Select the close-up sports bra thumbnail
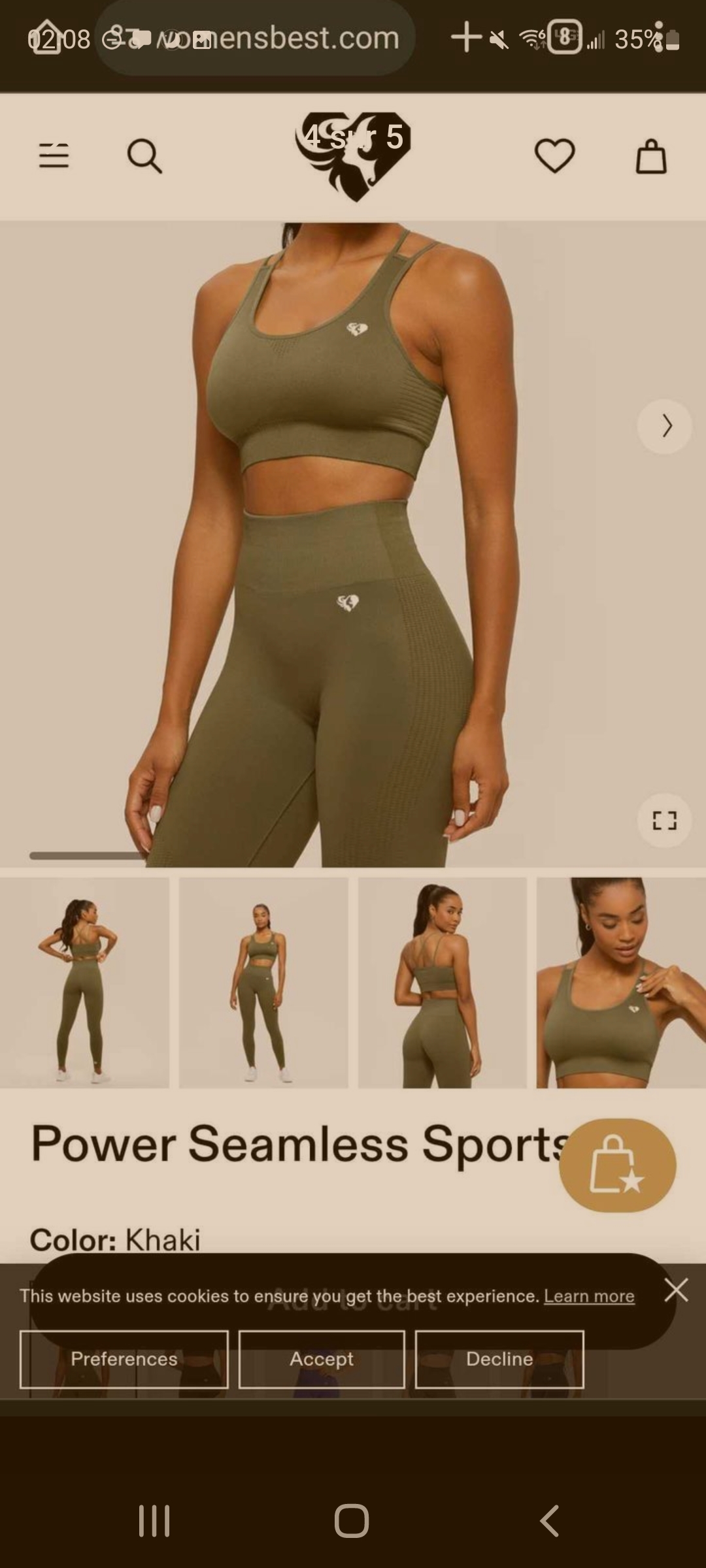The height and width of the screenshot is (1568, 706). [621, 982]
